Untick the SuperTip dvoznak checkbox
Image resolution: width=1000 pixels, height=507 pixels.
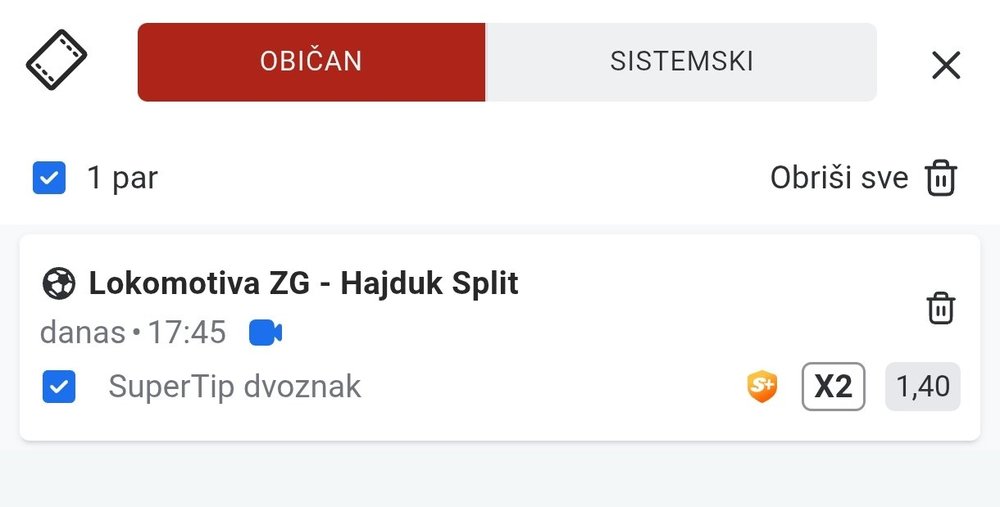coord(59,387)
